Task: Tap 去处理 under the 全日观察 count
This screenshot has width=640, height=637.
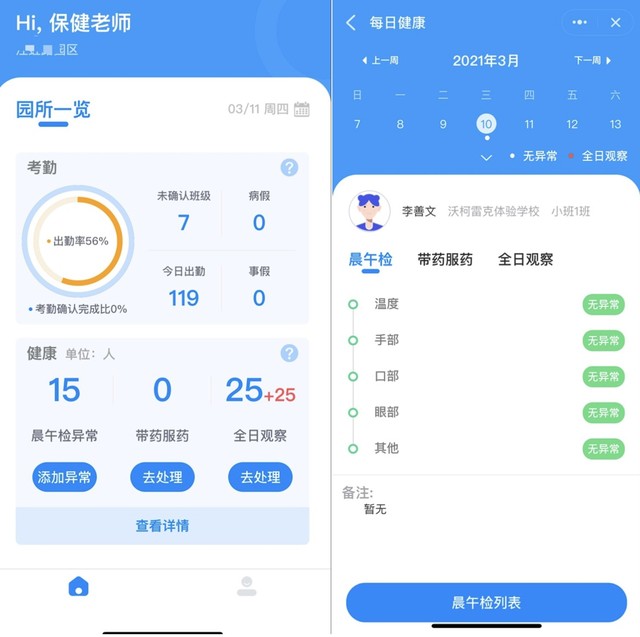Action: (x=260, y=477)
